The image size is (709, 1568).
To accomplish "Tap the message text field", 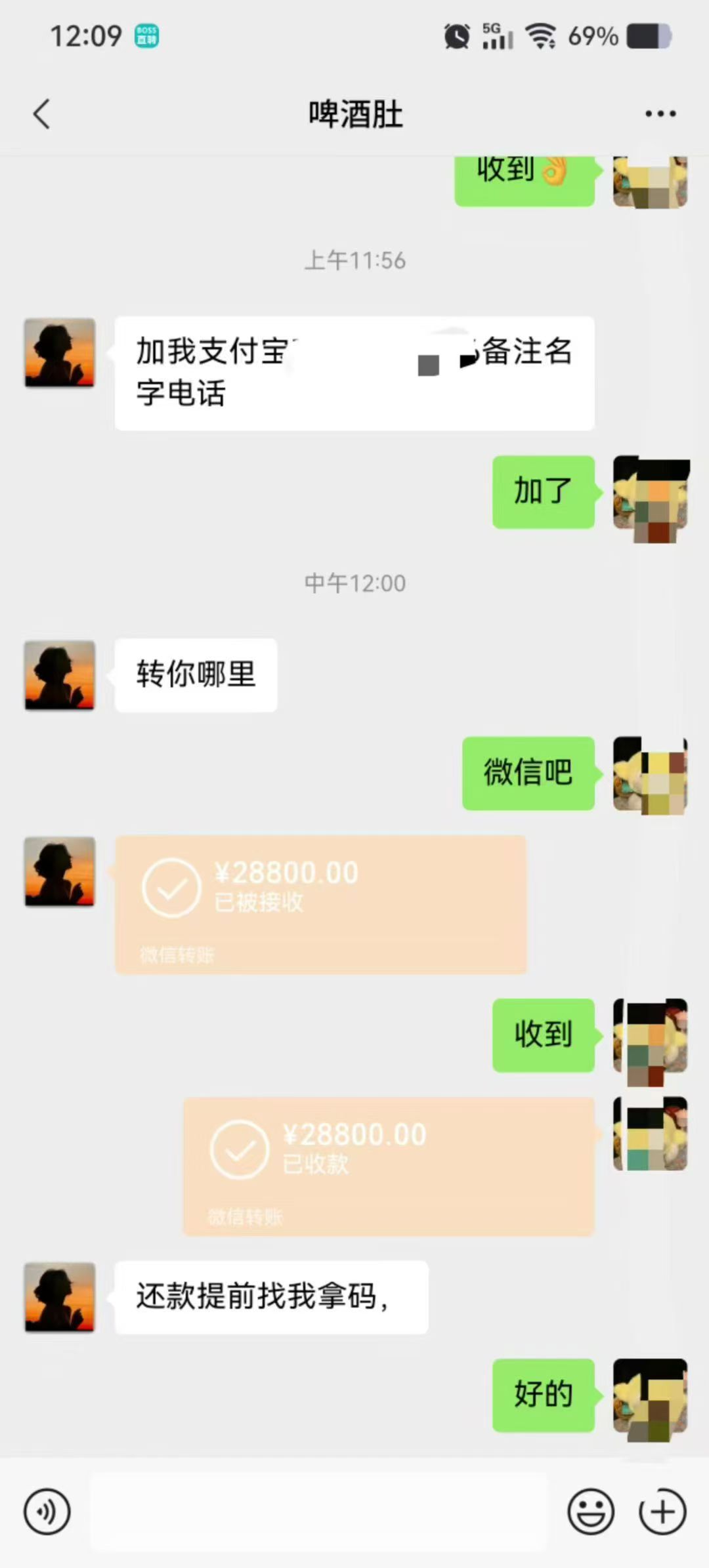I will (318, 1512).
